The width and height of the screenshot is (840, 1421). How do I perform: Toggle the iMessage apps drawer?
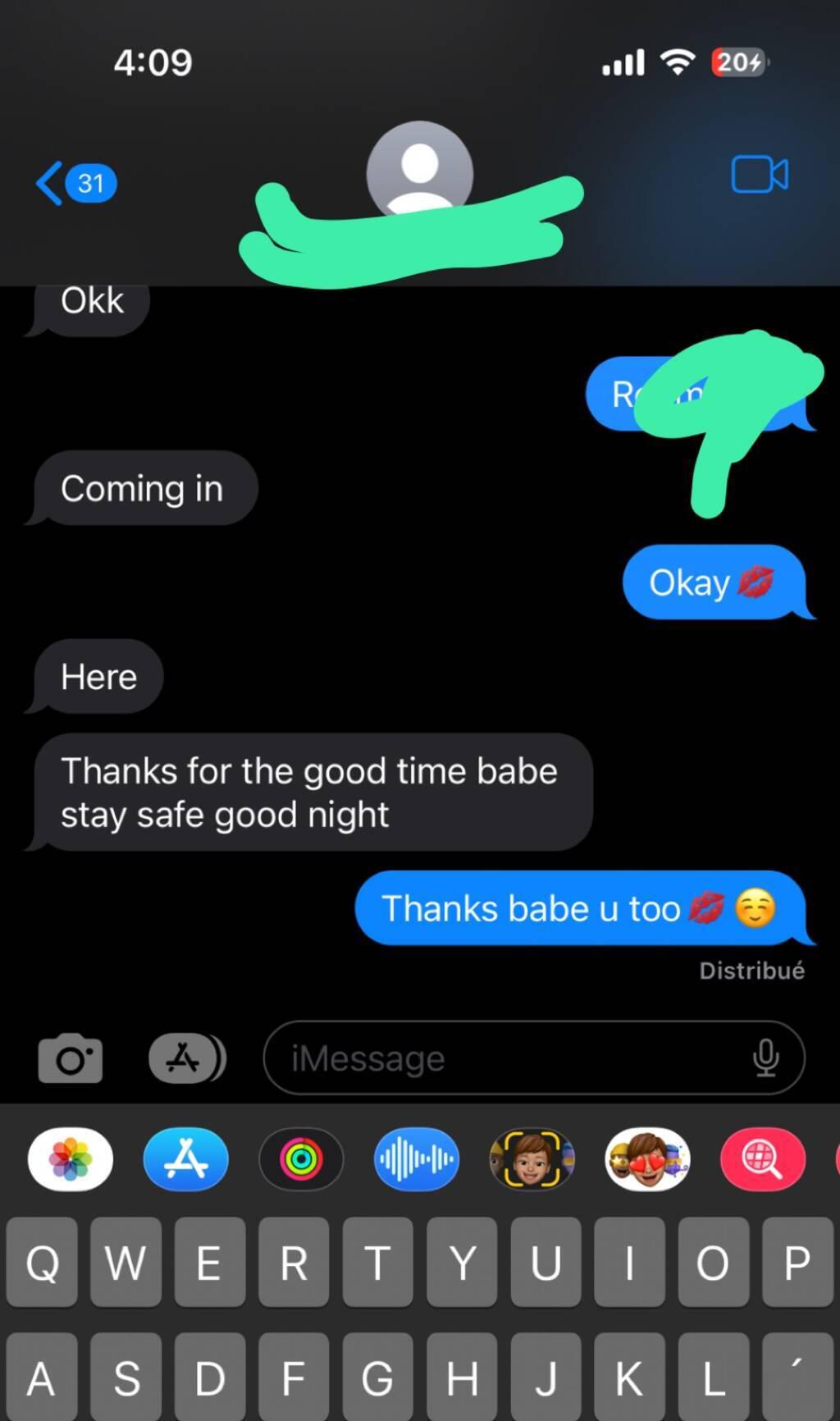[187, 1058]
